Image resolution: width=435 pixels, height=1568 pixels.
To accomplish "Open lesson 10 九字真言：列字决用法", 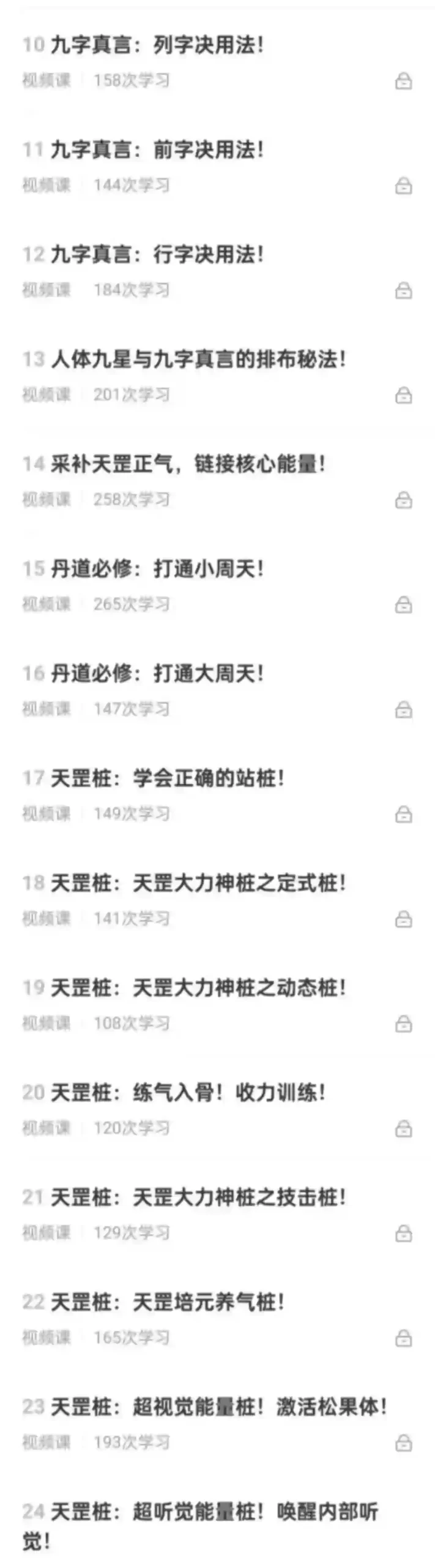I will click(217, 62).
